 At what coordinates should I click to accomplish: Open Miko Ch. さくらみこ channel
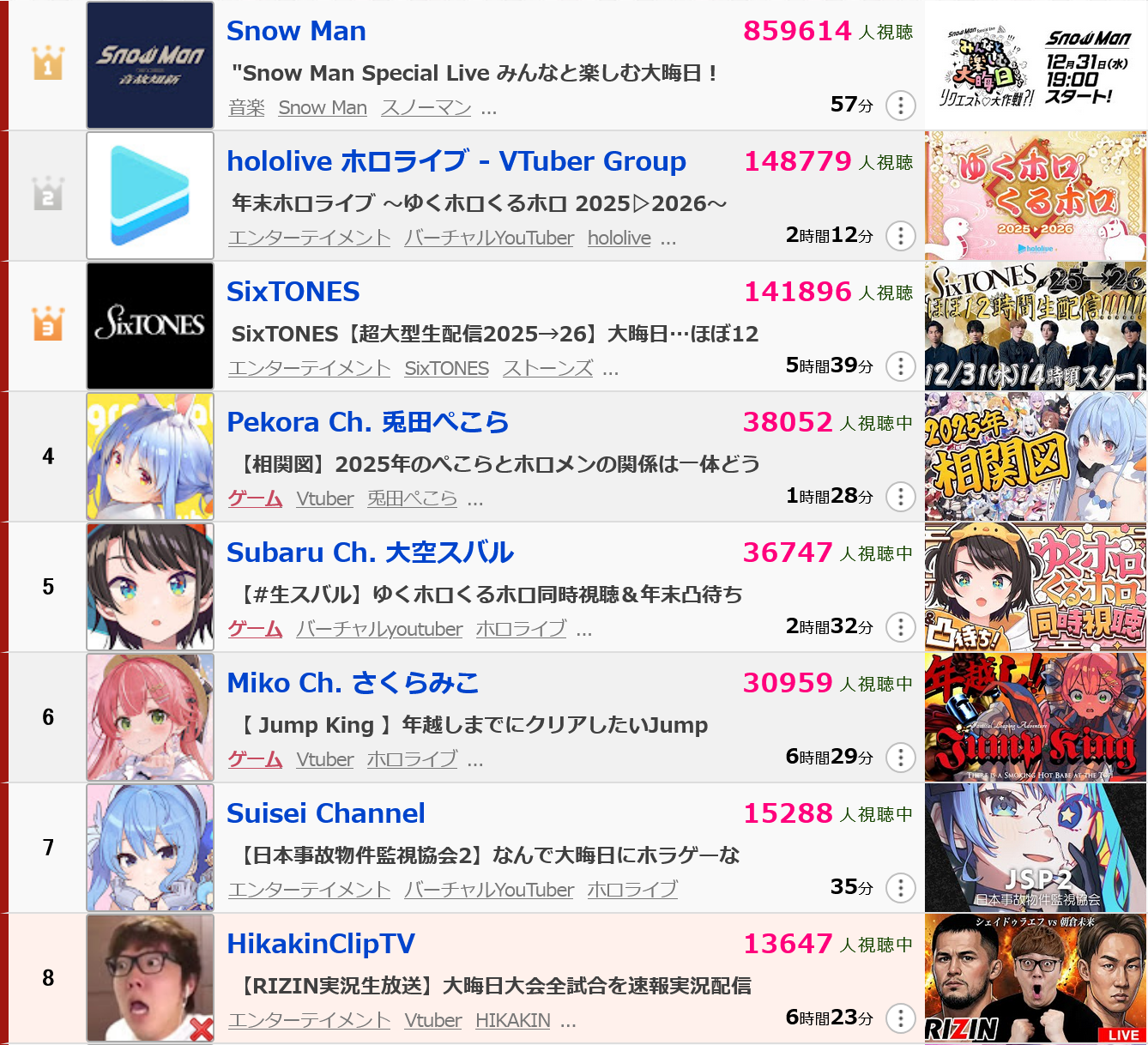(353, 683)
